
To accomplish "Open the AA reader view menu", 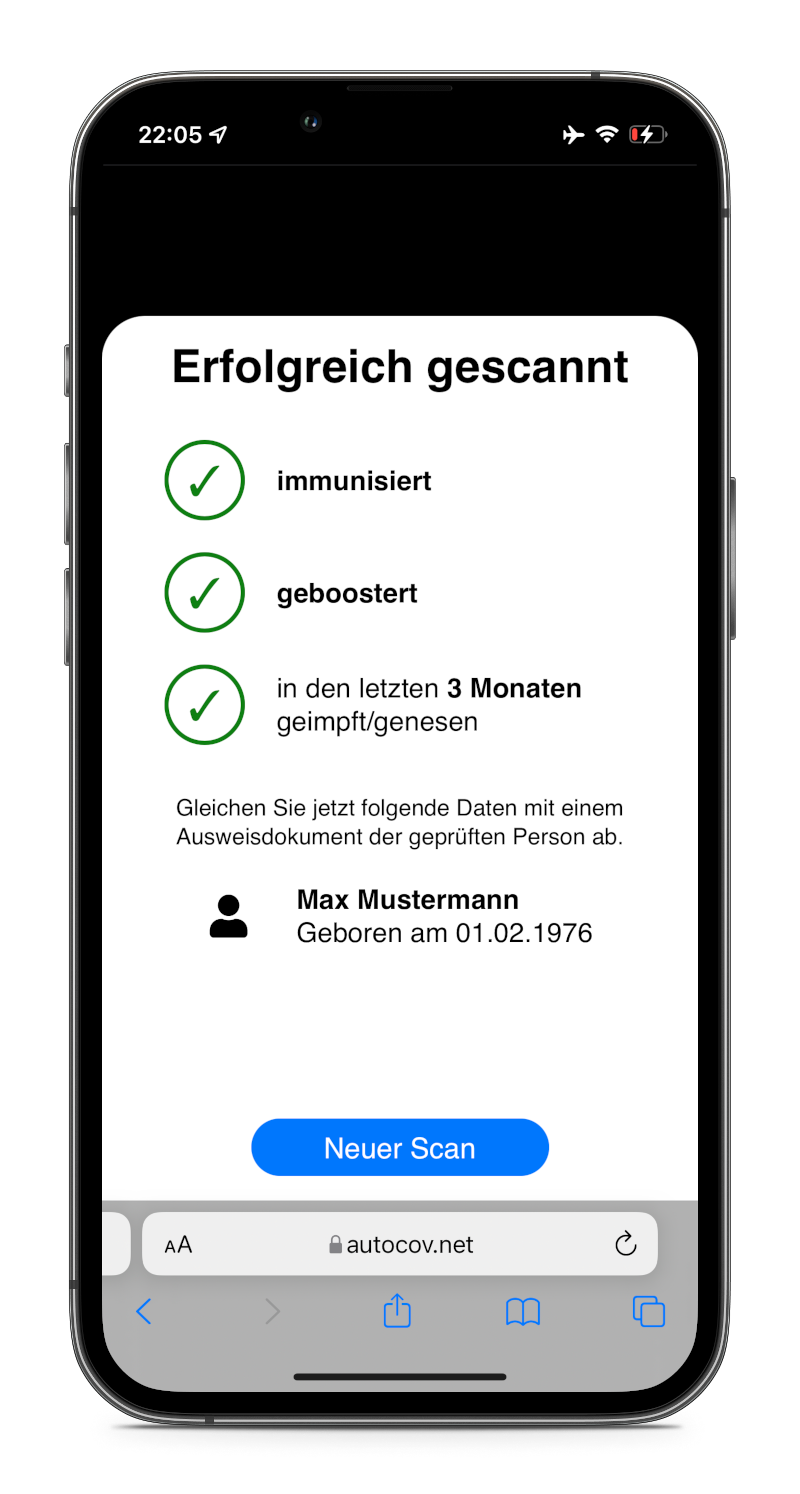I will tap(178, 1245).
